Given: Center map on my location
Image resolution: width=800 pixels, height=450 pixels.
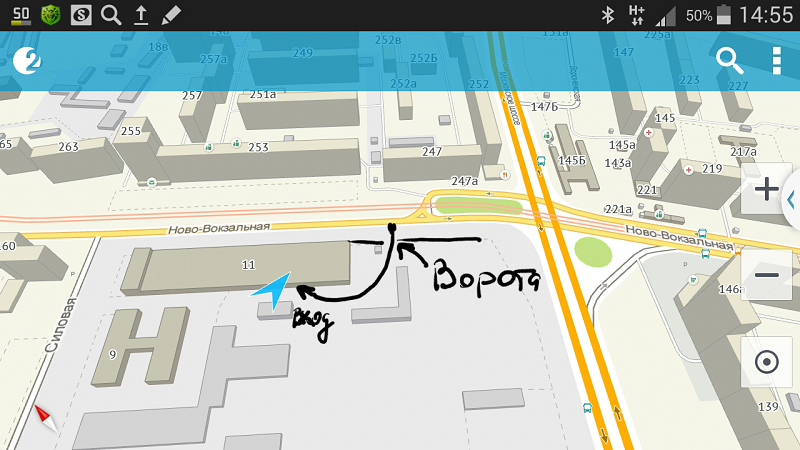Looking at the screenshot, I should (766, 362).
